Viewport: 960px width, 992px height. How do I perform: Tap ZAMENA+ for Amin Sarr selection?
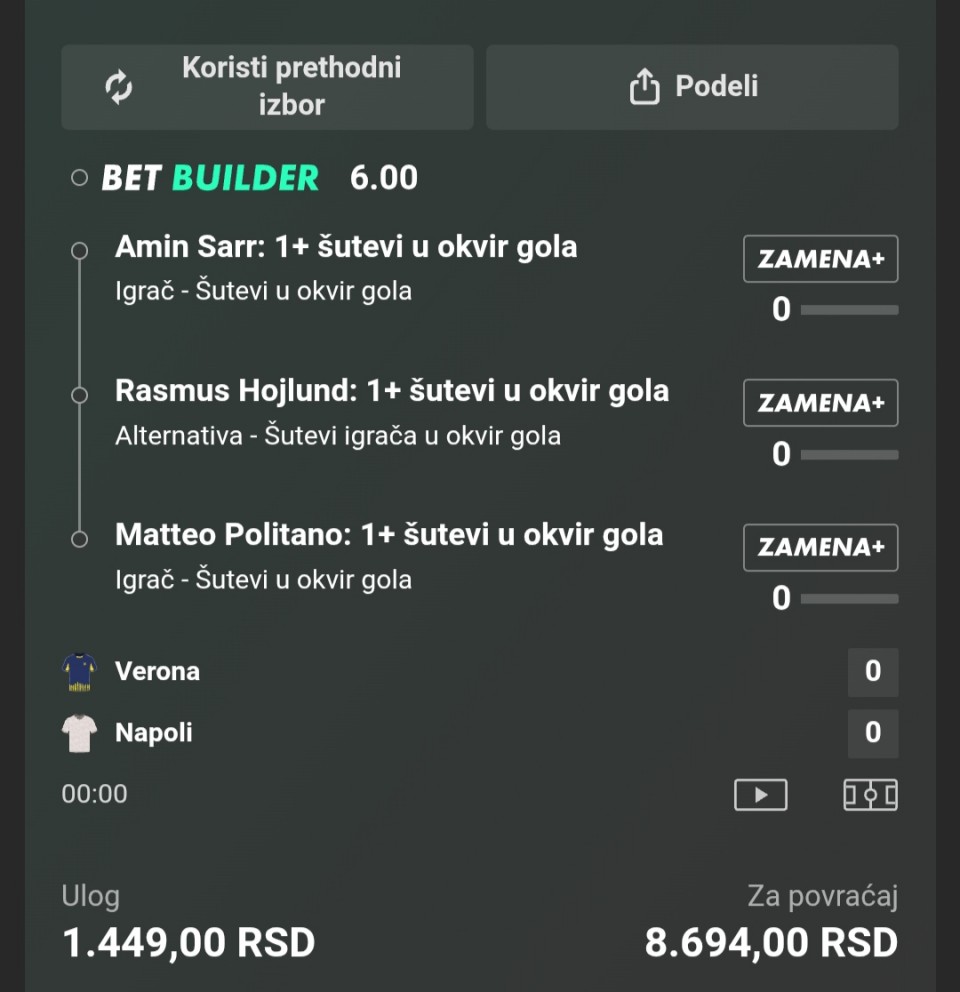pyautogui.click(x=820, y=259)
